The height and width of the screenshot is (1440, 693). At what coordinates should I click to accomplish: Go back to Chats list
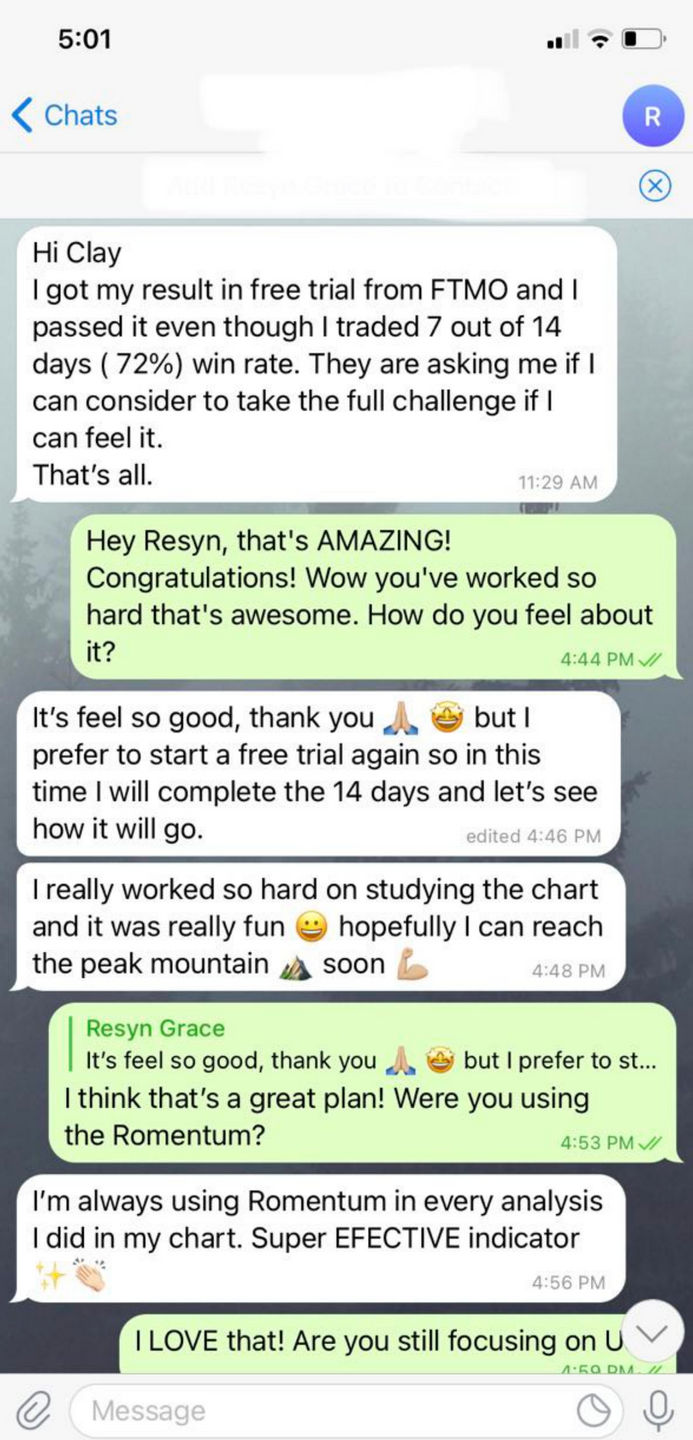point(64,115)
